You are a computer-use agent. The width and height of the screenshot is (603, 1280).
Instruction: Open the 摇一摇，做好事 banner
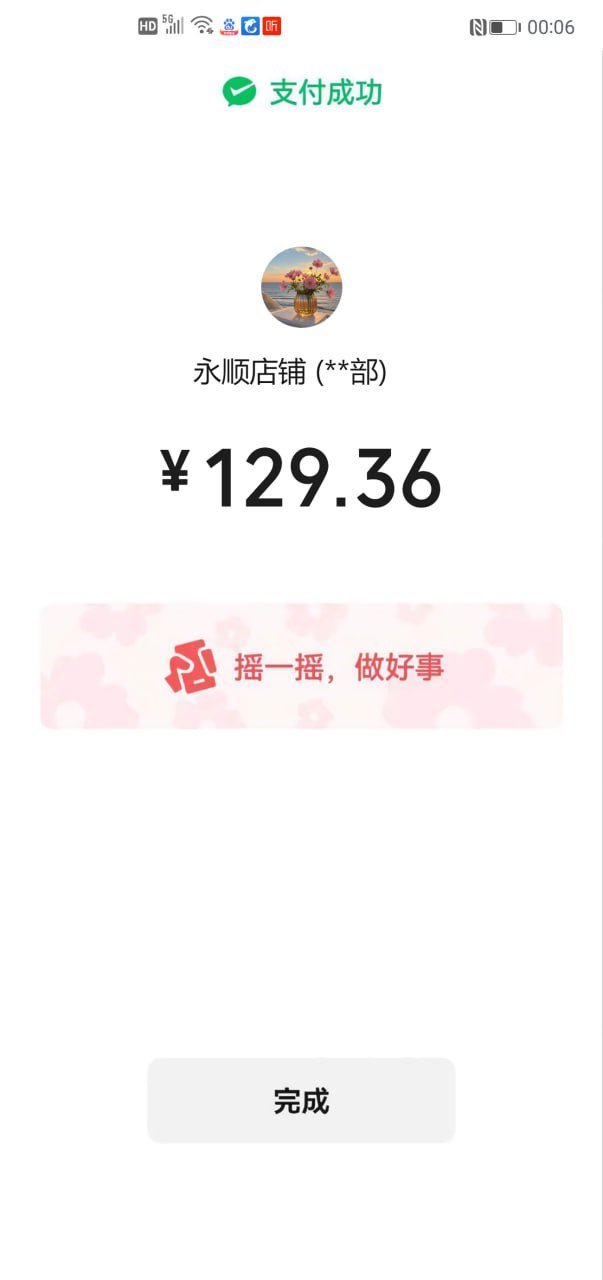click(x=301, y=666)
